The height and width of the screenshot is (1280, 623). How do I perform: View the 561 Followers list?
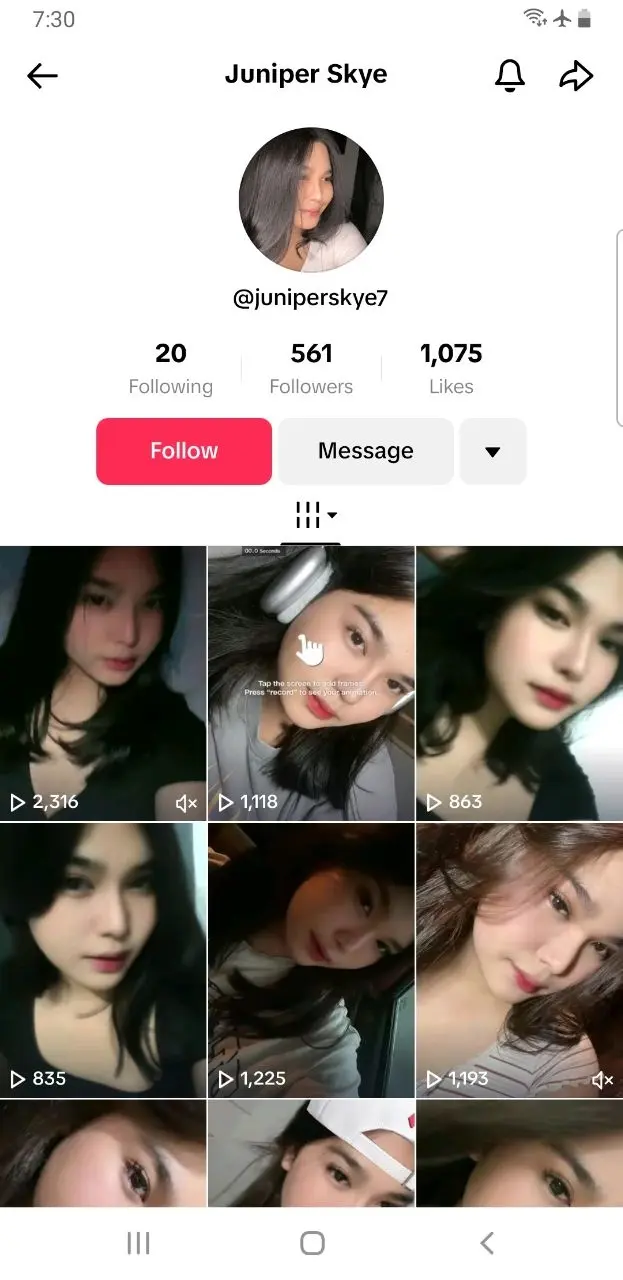[x=311, y=368]
